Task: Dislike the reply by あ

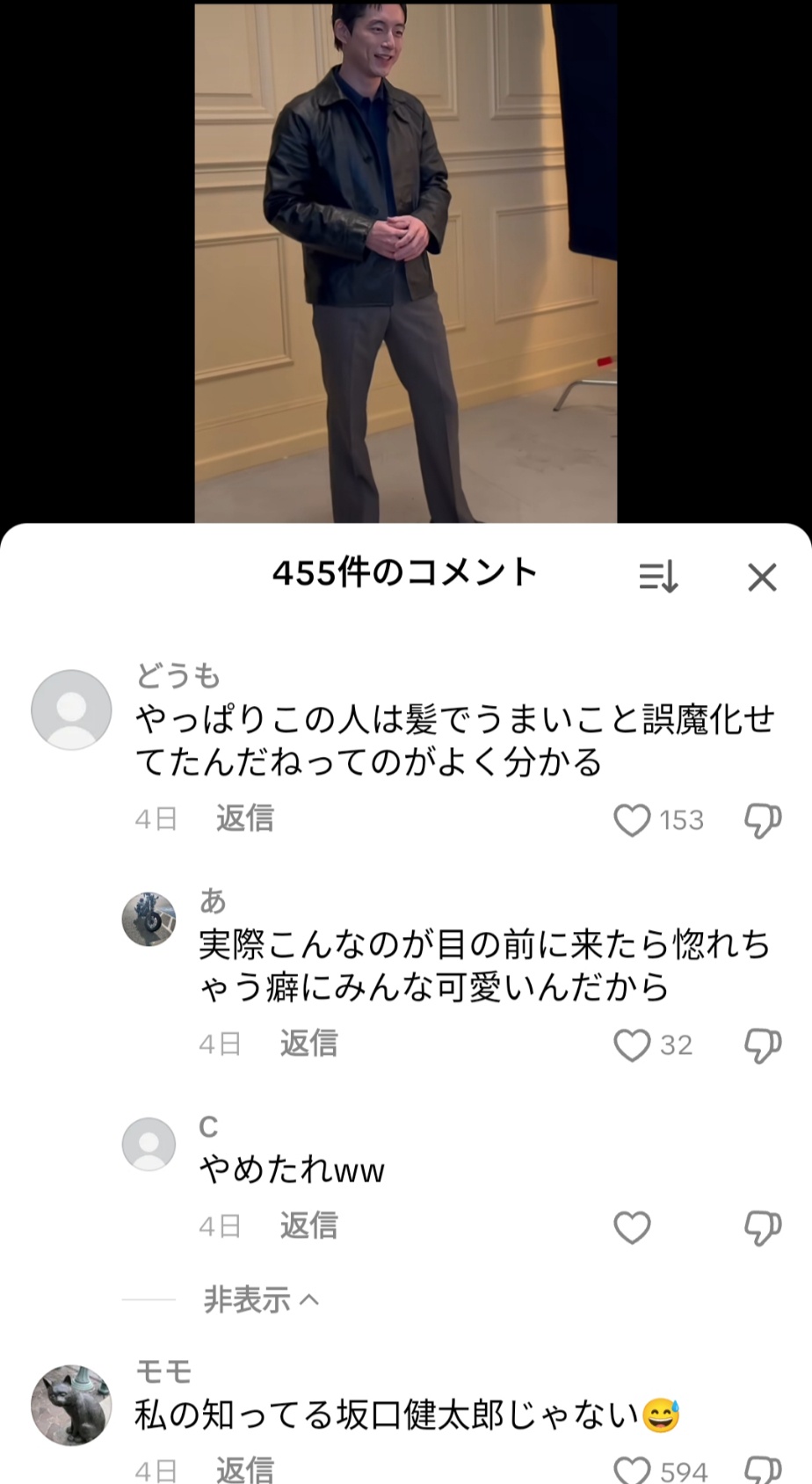Action: [x=762, y=1045]
